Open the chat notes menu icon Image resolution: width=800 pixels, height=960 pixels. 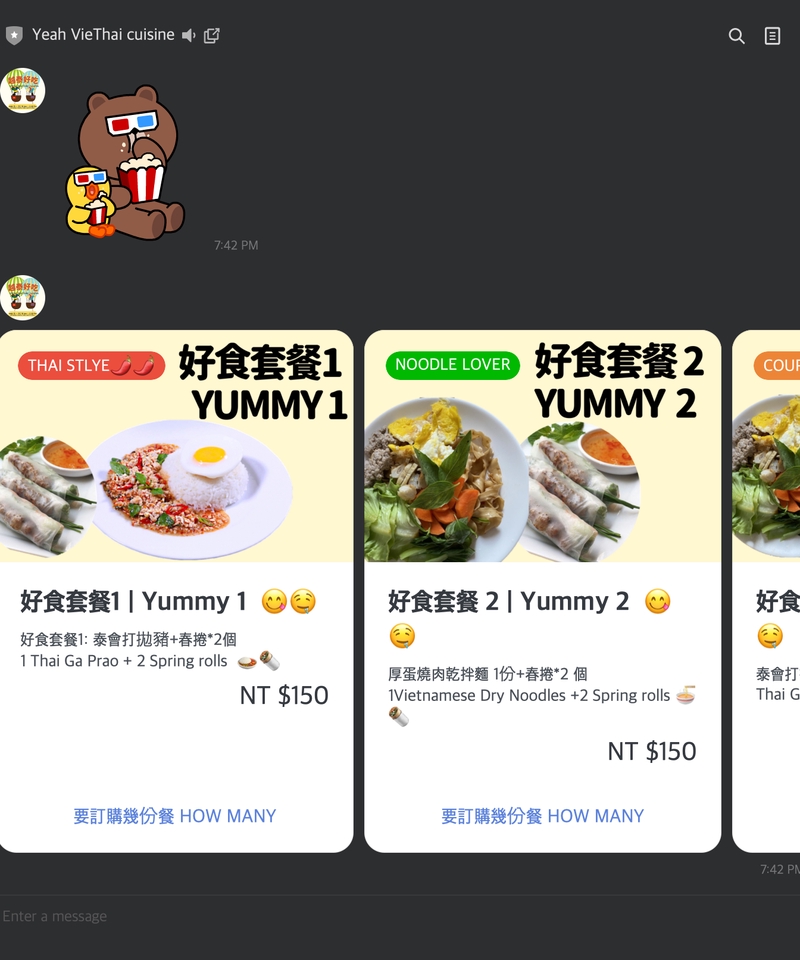(x=772, y=36)
